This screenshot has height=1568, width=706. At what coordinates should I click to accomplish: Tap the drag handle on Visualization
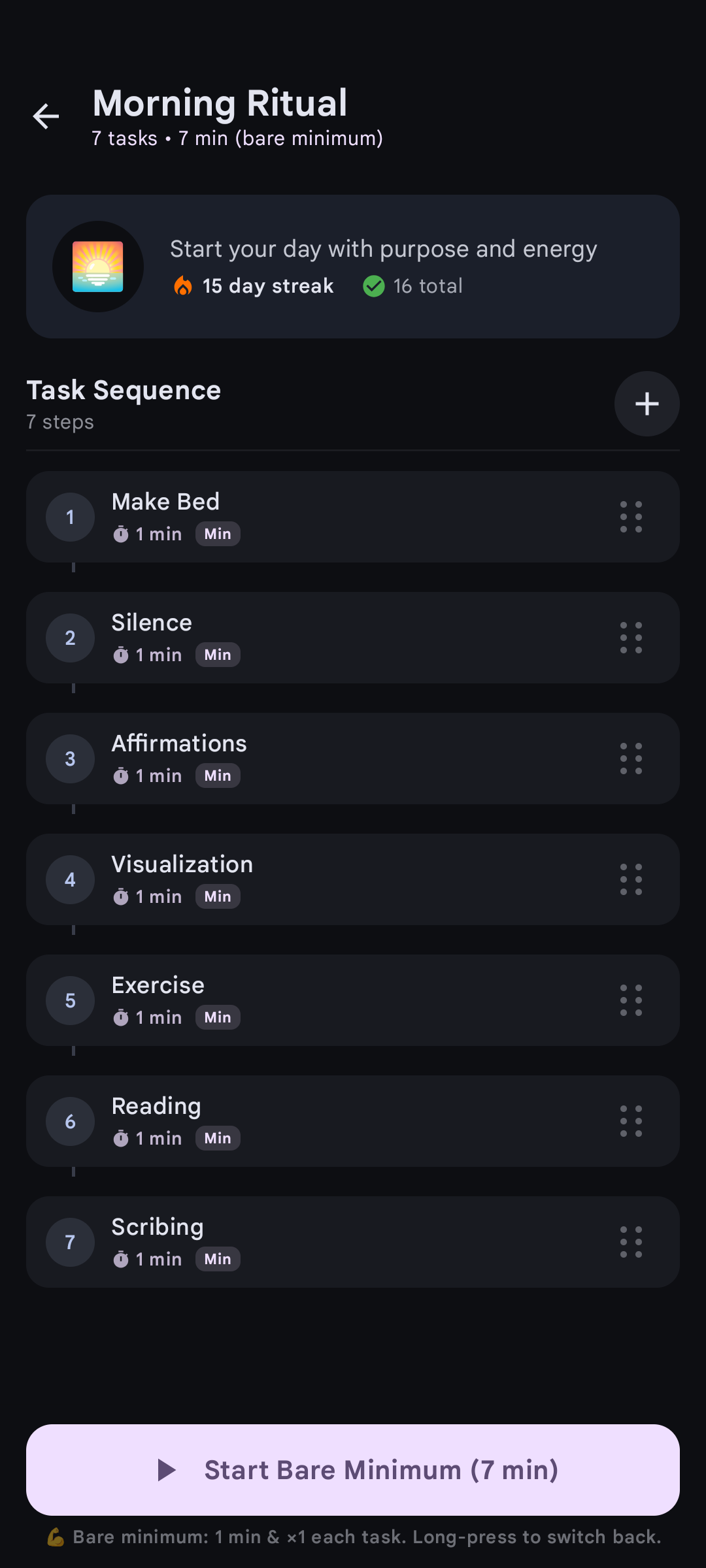[631, 879]
